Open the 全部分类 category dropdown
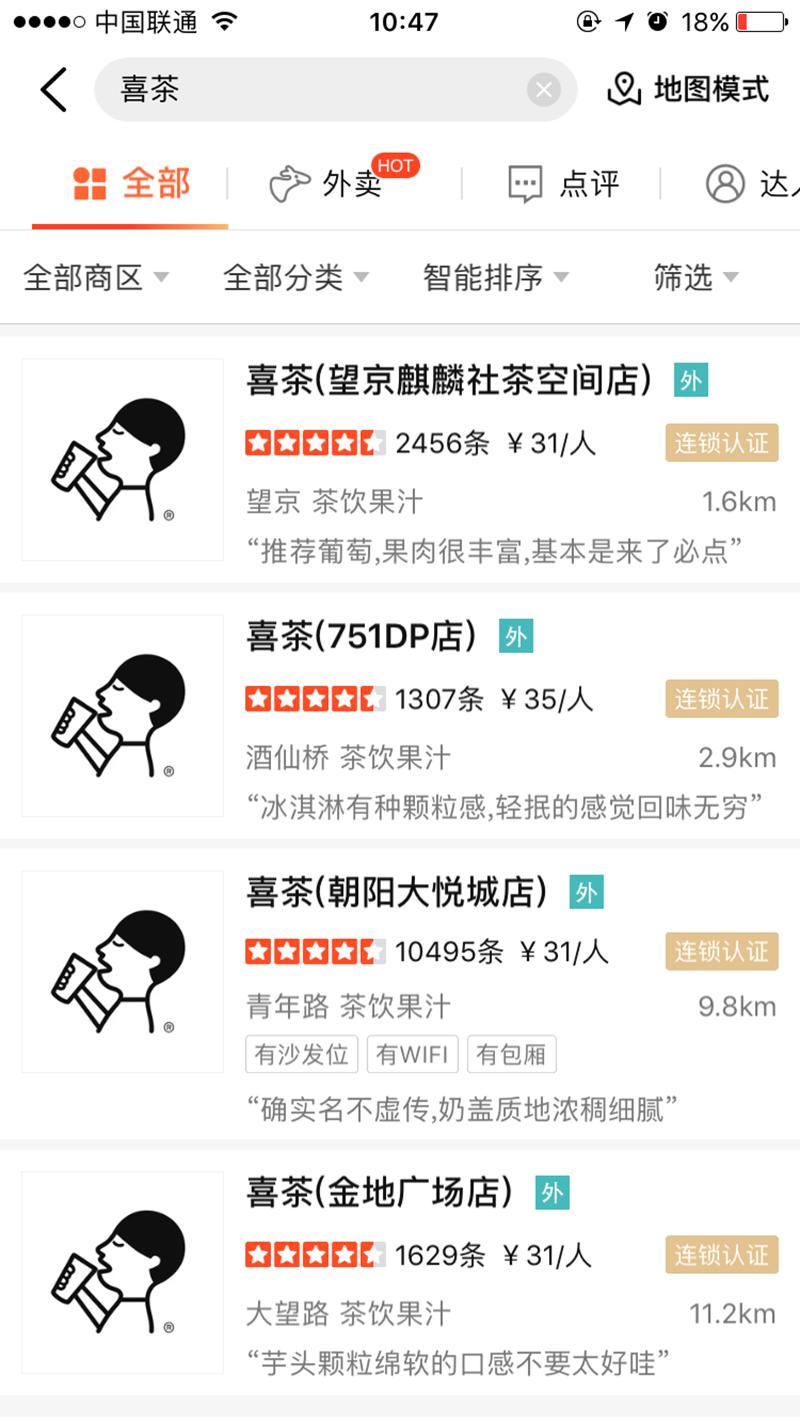 293,279
